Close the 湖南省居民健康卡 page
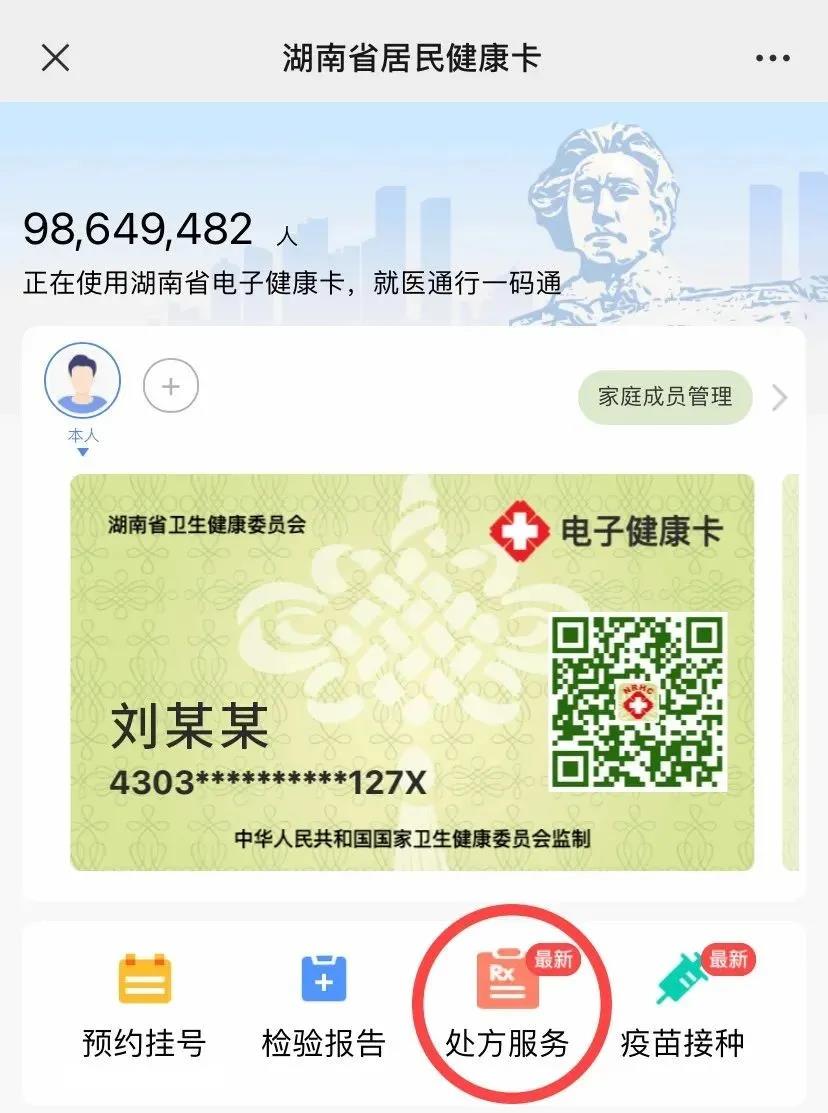The image size is (828, 1113). point(55,58)
